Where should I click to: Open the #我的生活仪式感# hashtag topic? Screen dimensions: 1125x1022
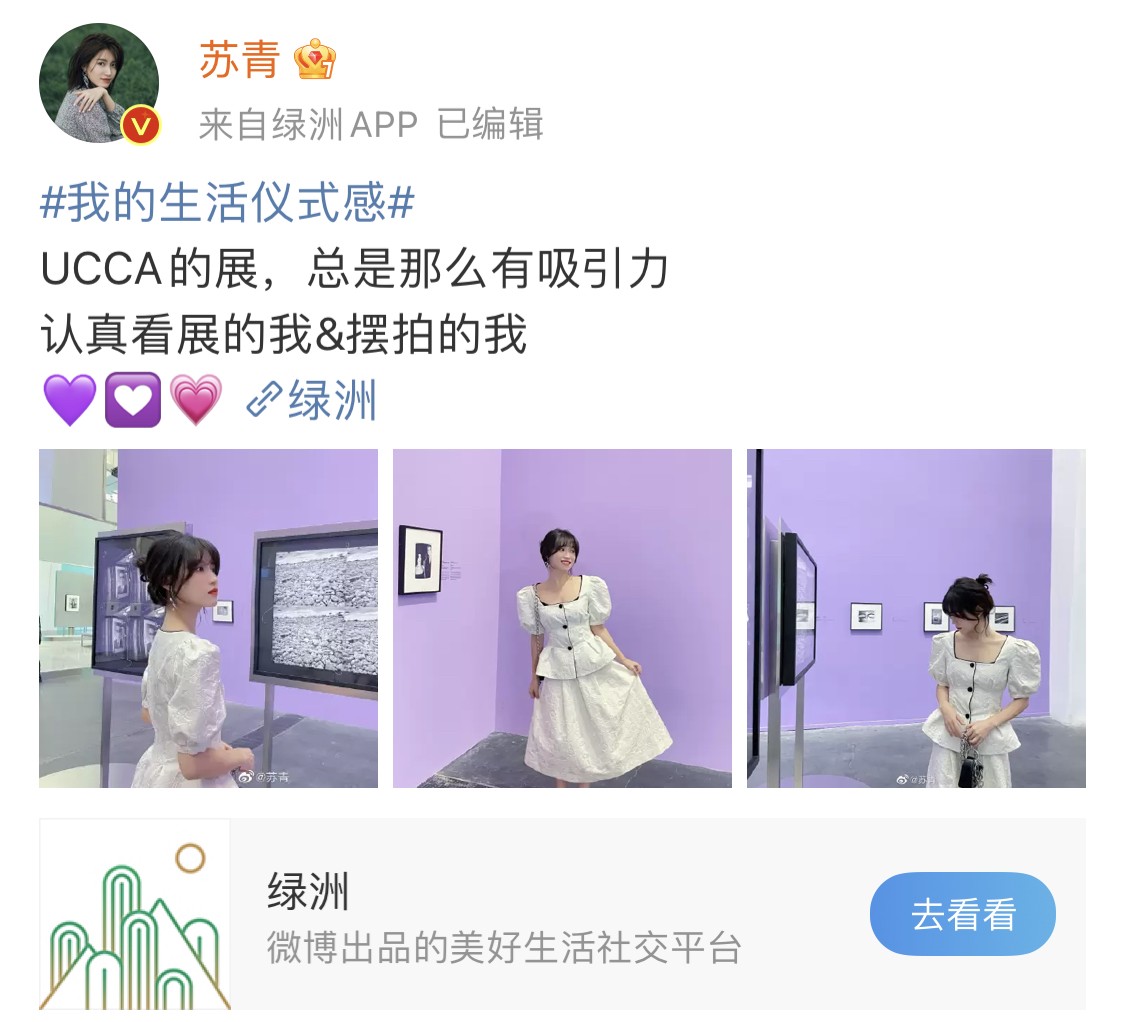click(x=227, y=204)
